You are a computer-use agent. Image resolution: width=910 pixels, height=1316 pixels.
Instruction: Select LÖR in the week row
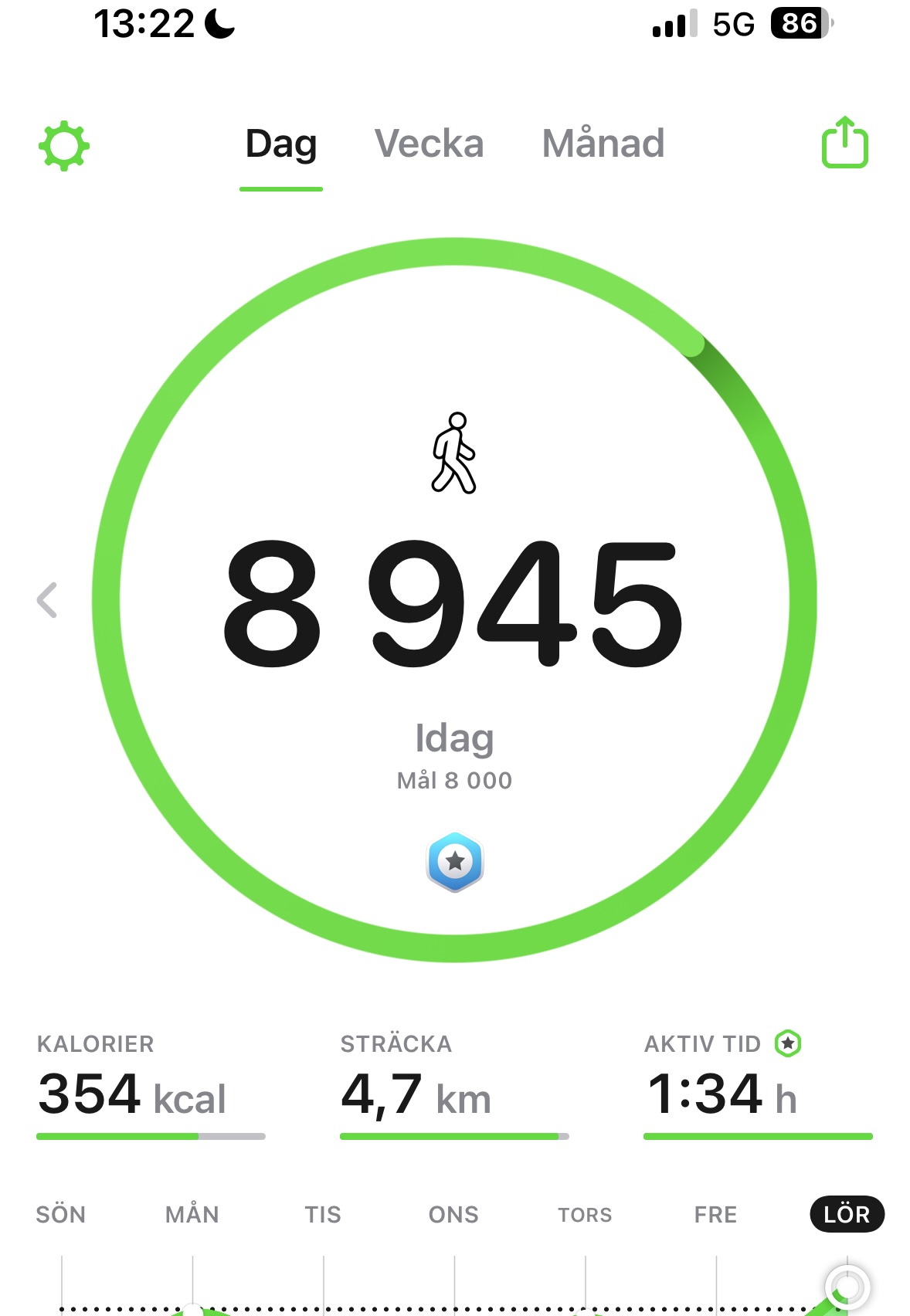coord(847,1215)
